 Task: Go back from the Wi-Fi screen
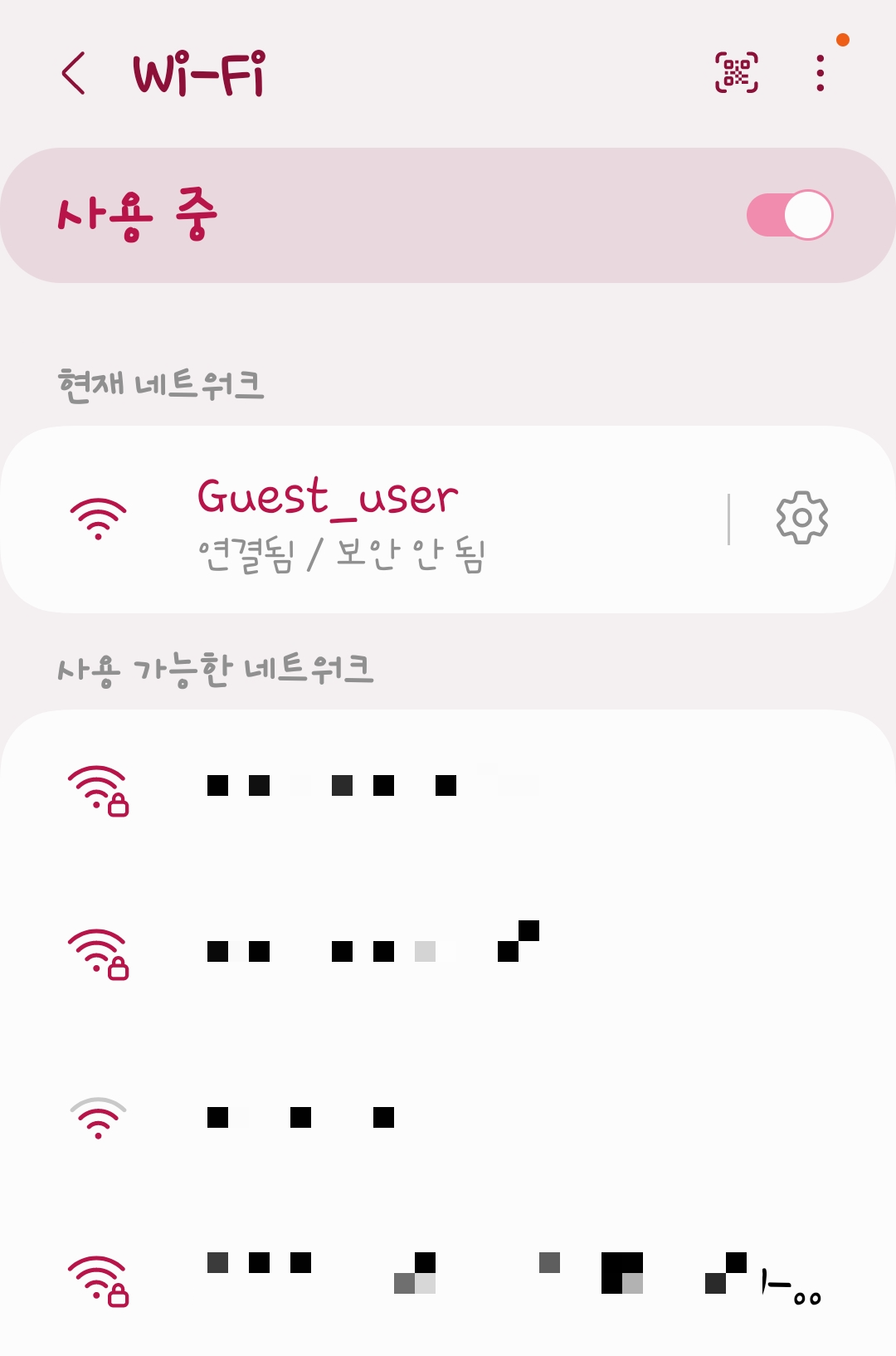click(73, 73)
